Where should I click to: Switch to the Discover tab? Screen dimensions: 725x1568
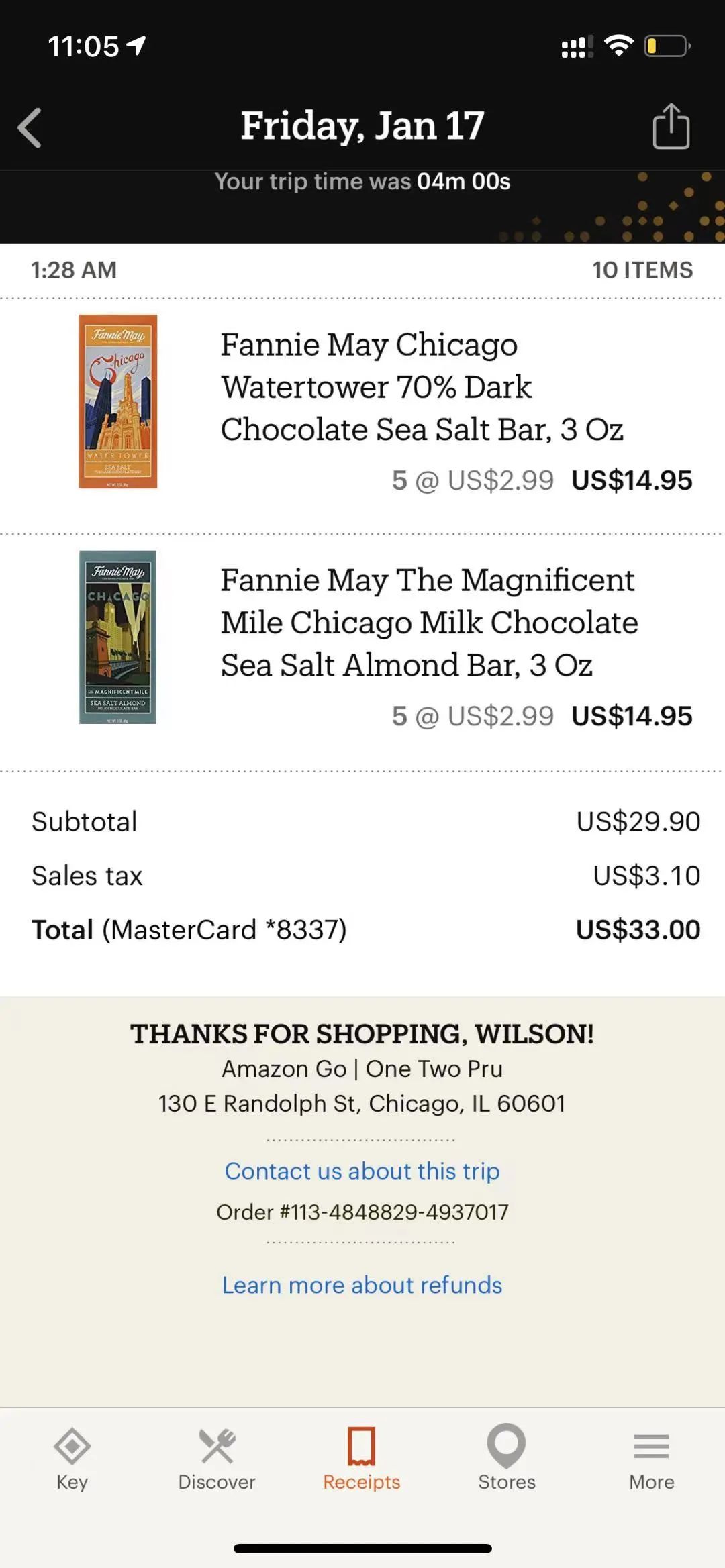point(217,1459)
